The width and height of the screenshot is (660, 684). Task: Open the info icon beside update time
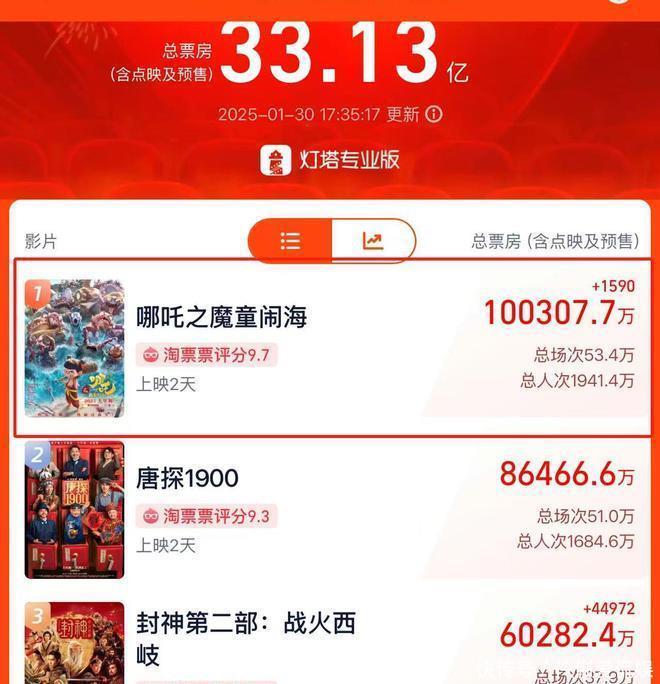(434, 114)
